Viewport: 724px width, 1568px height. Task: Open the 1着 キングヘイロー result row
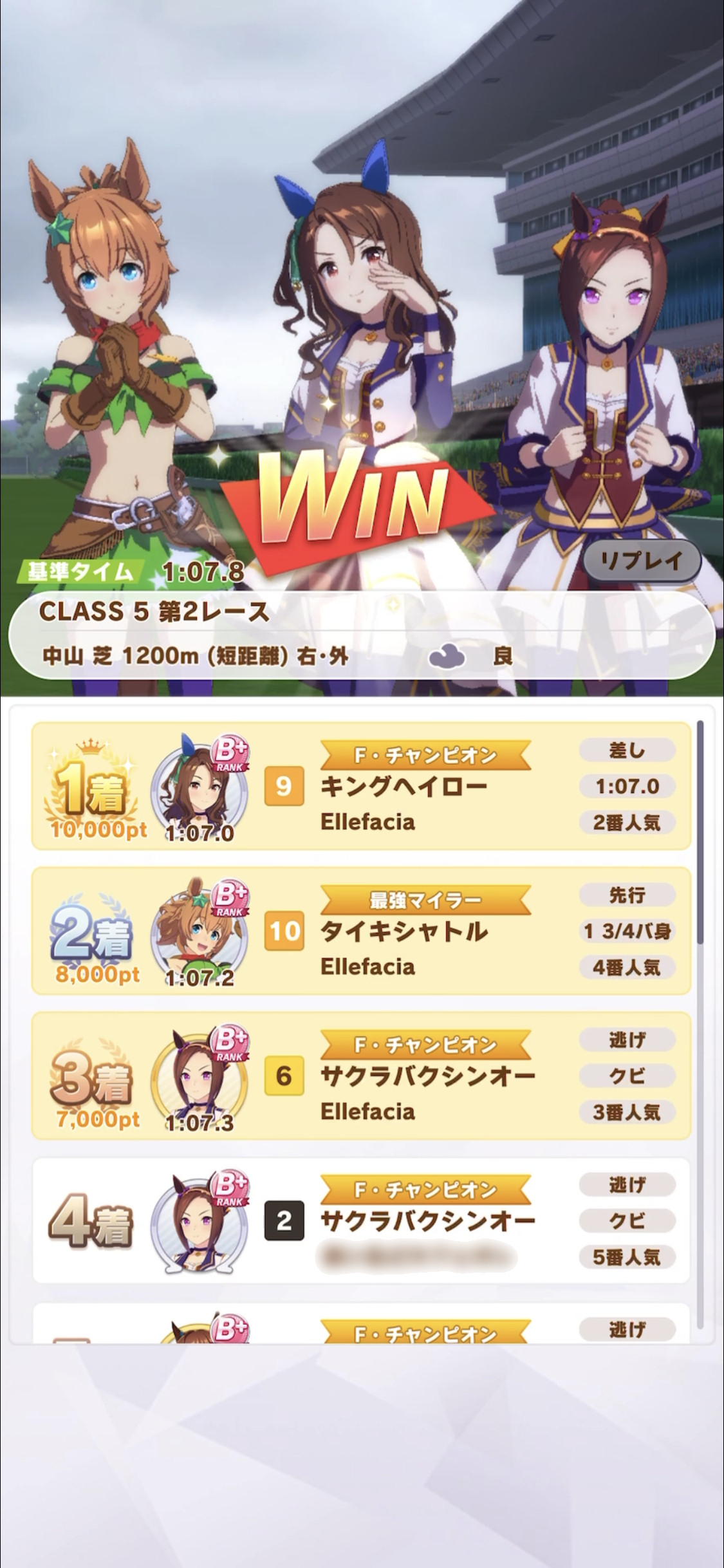tap(361, 786)
